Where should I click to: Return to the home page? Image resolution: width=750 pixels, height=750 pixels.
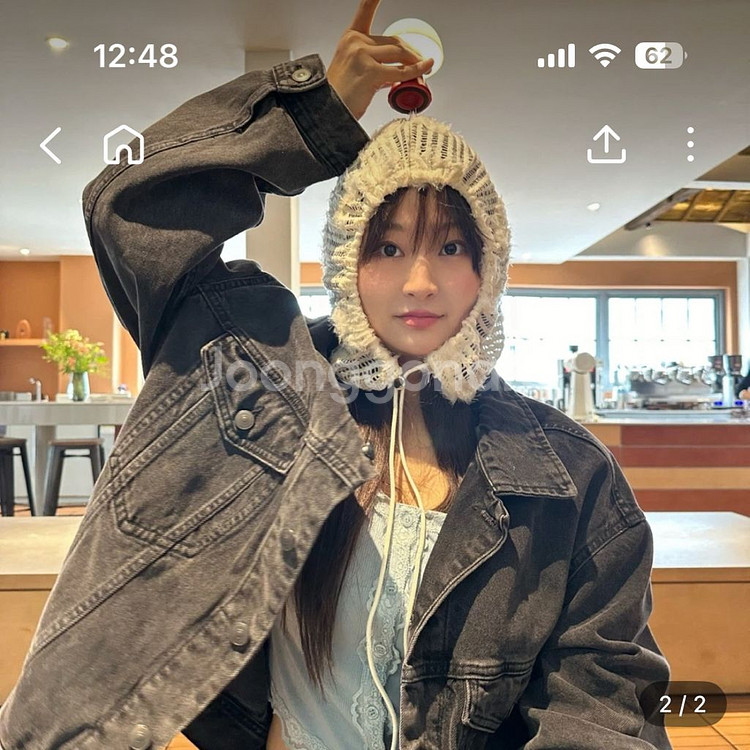click(x=123, y=146)
